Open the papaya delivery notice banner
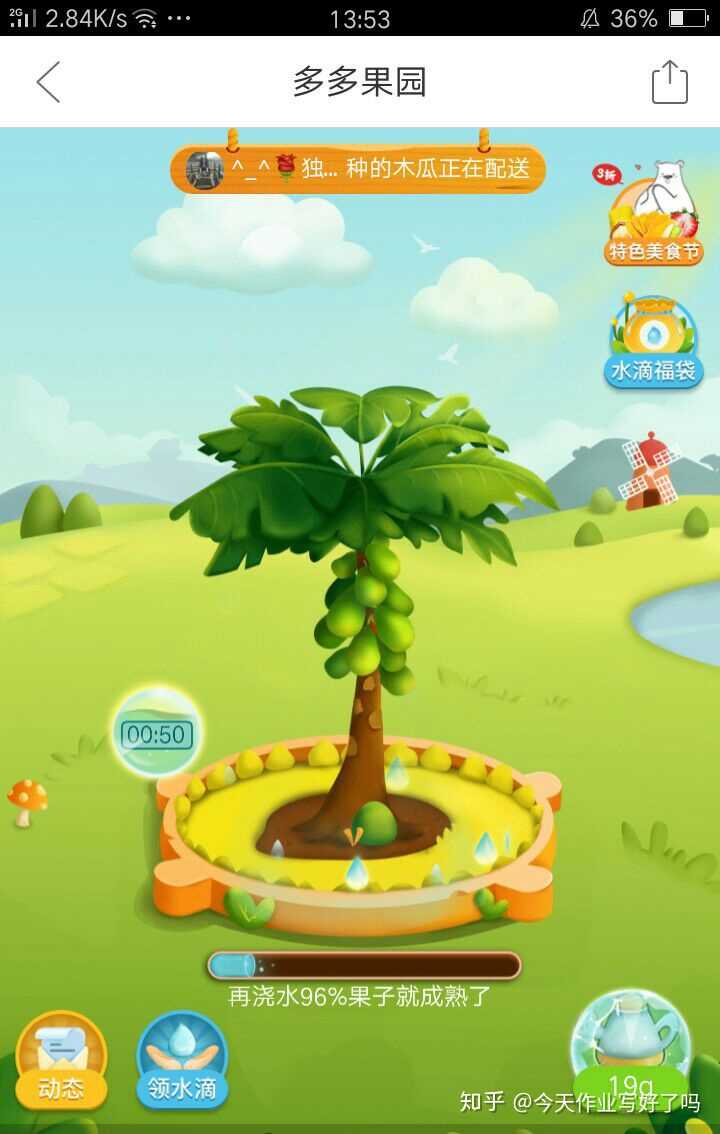This screenshot has width=720, height=1134. tap(358, 168)
